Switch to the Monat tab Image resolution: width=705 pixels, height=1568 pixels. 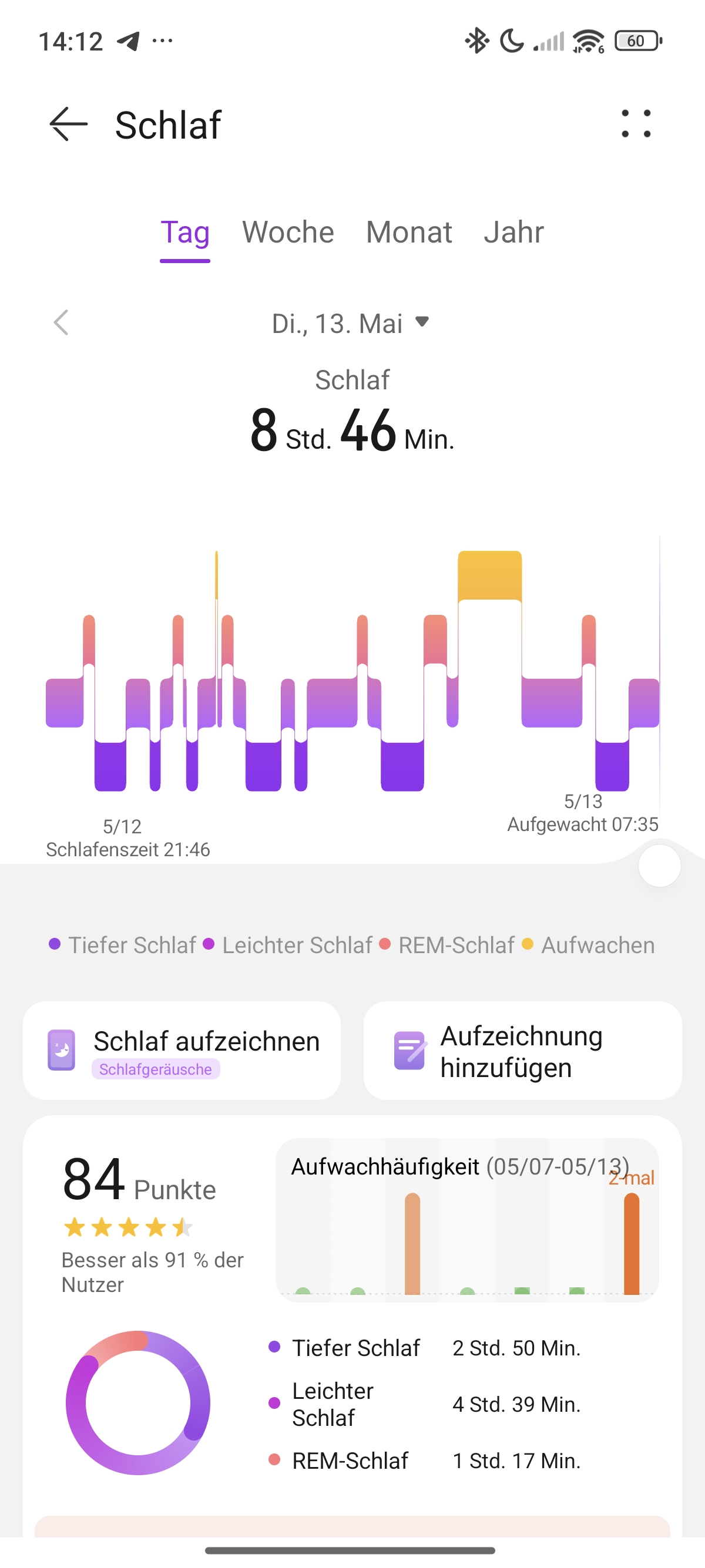[x=409, y=232]
